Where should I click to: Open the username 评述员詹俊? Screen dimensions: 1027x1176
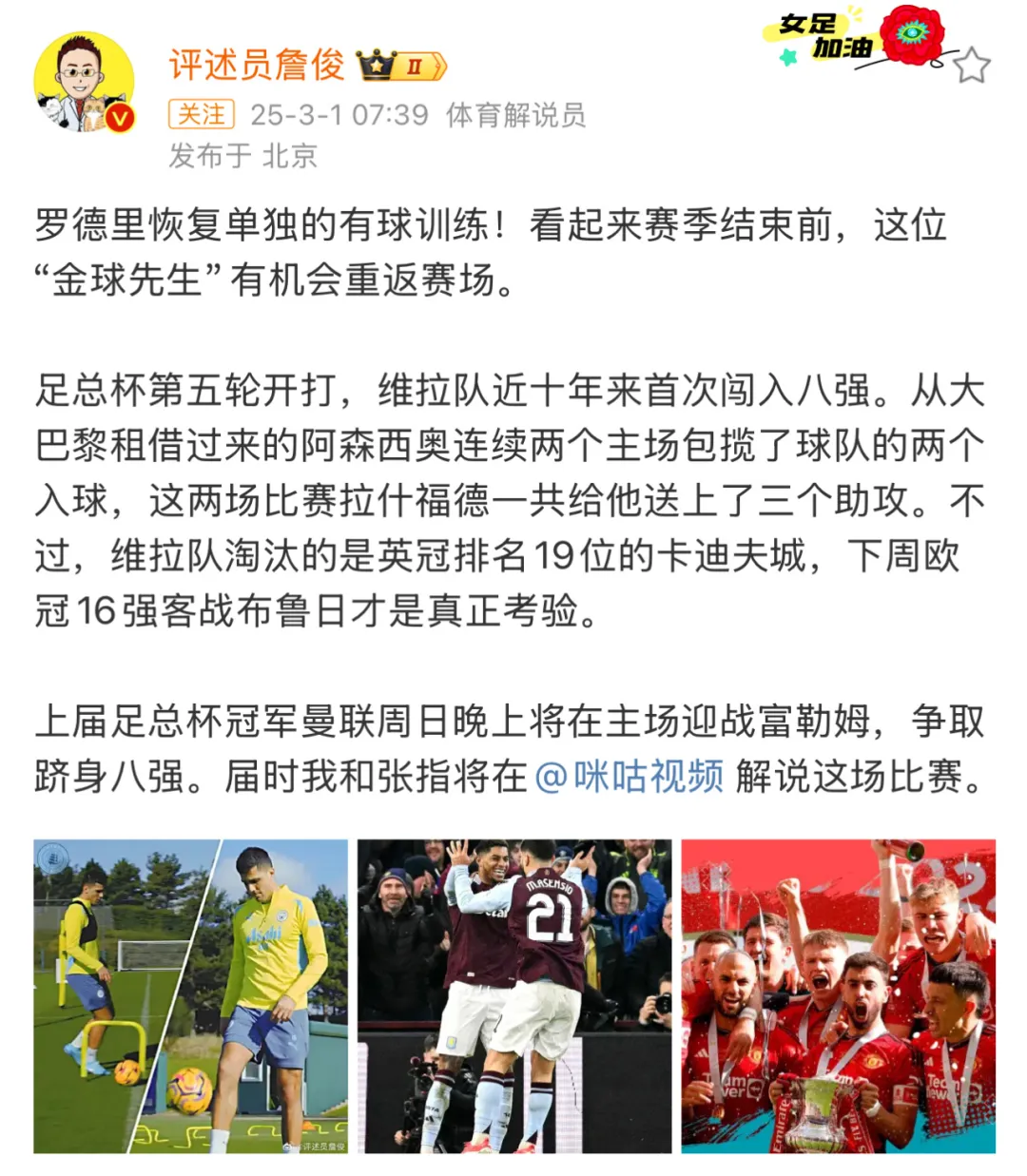click(x=257, y=66)
